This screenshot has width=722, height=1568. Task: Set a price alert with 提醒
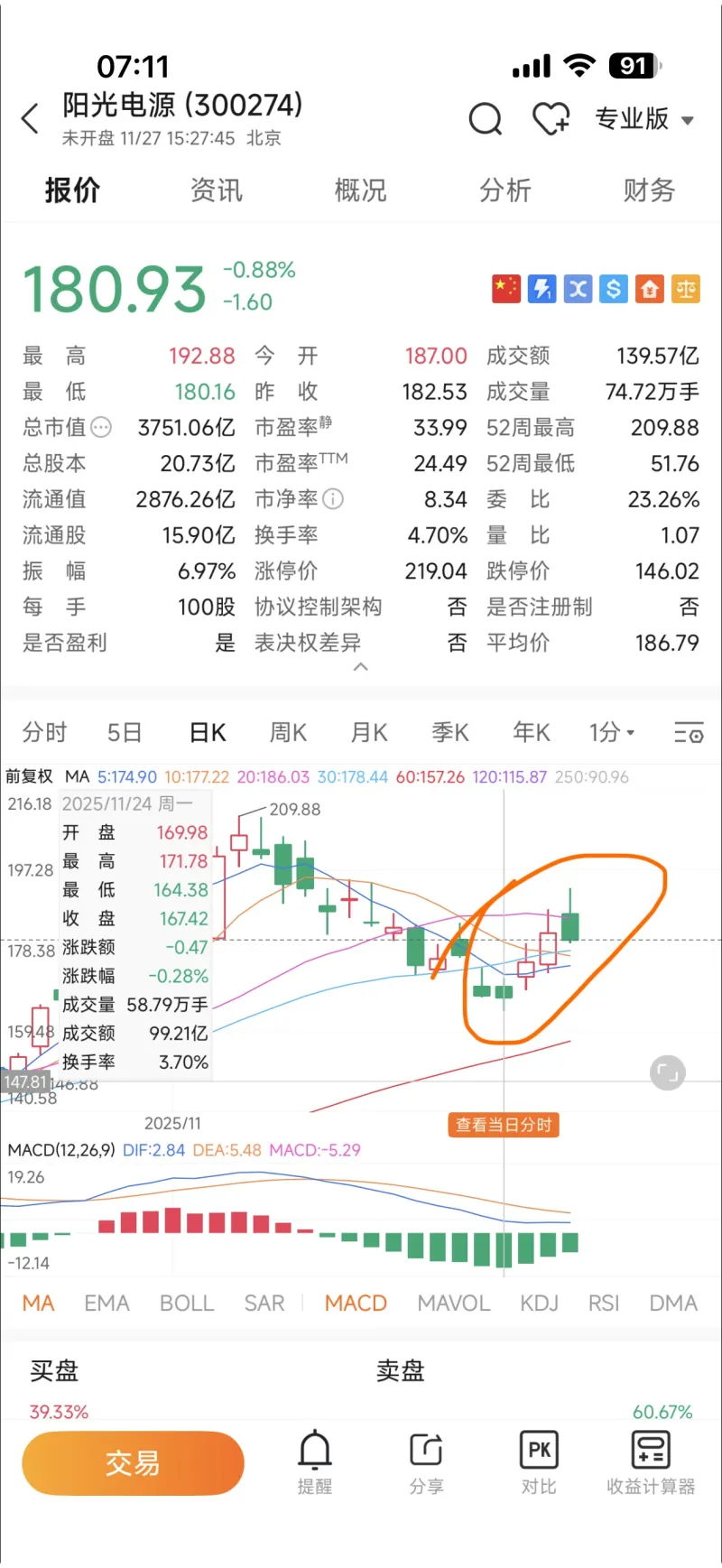pos(315,1462)
